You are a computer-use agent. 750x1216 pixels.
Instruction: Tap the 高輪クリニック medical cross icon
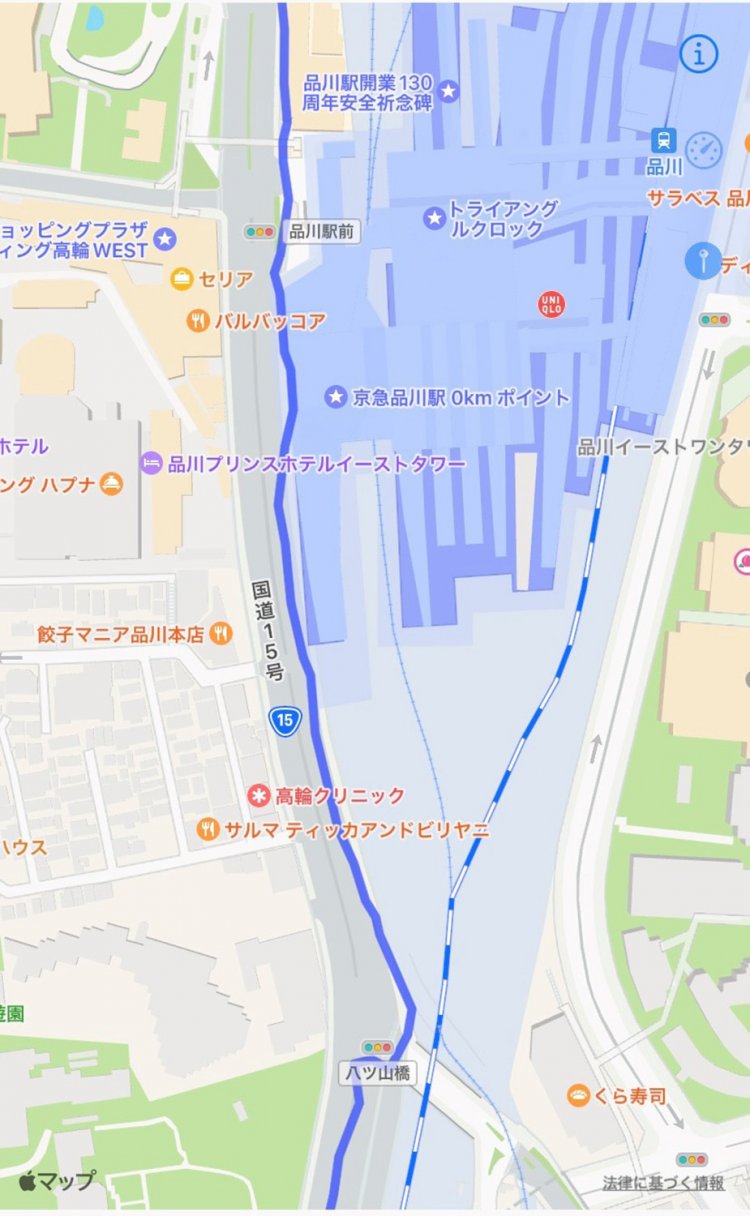(x=259, y=798)
